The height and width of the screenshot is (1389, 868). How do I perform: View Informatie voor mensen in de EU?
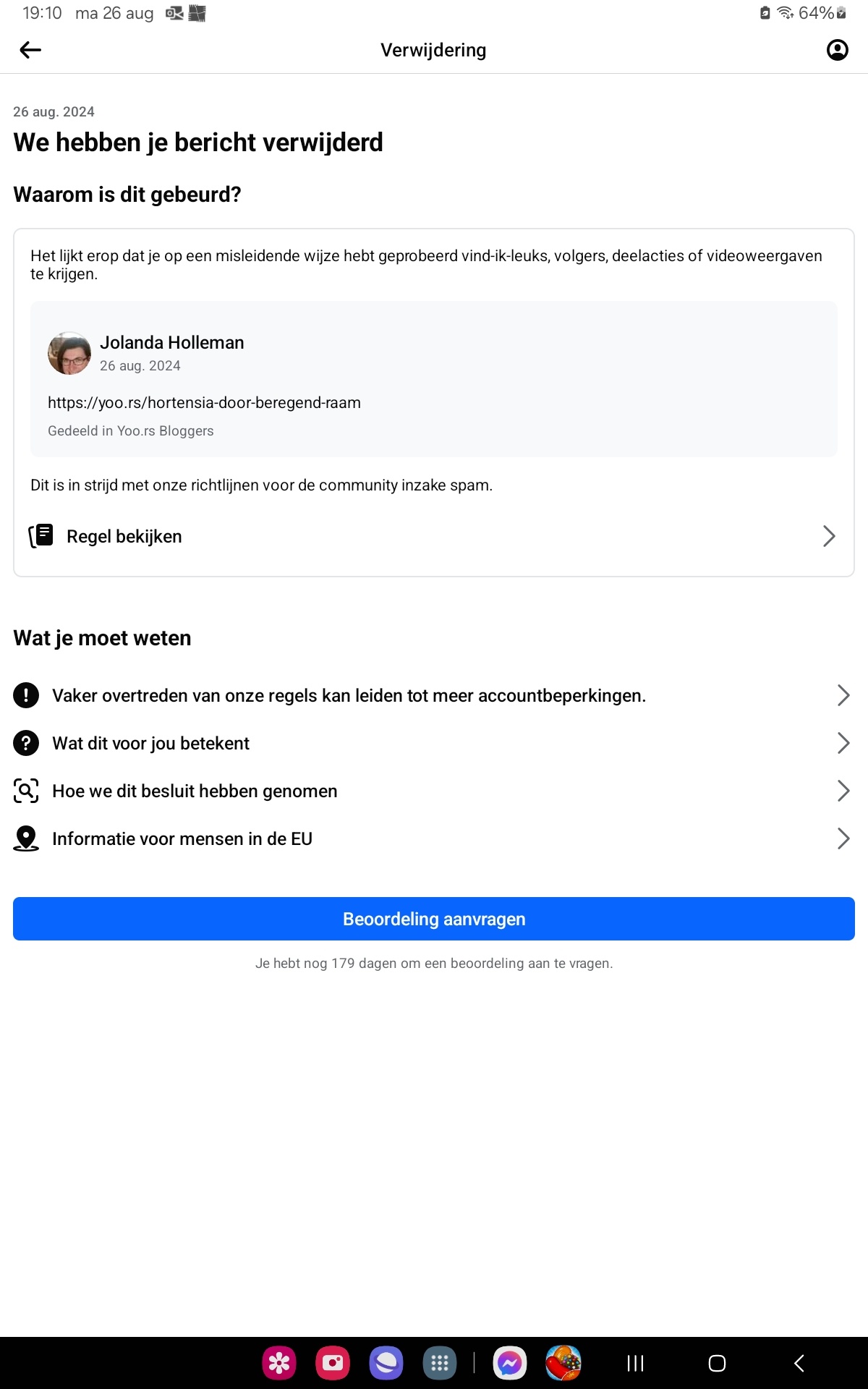pos(434,838)
